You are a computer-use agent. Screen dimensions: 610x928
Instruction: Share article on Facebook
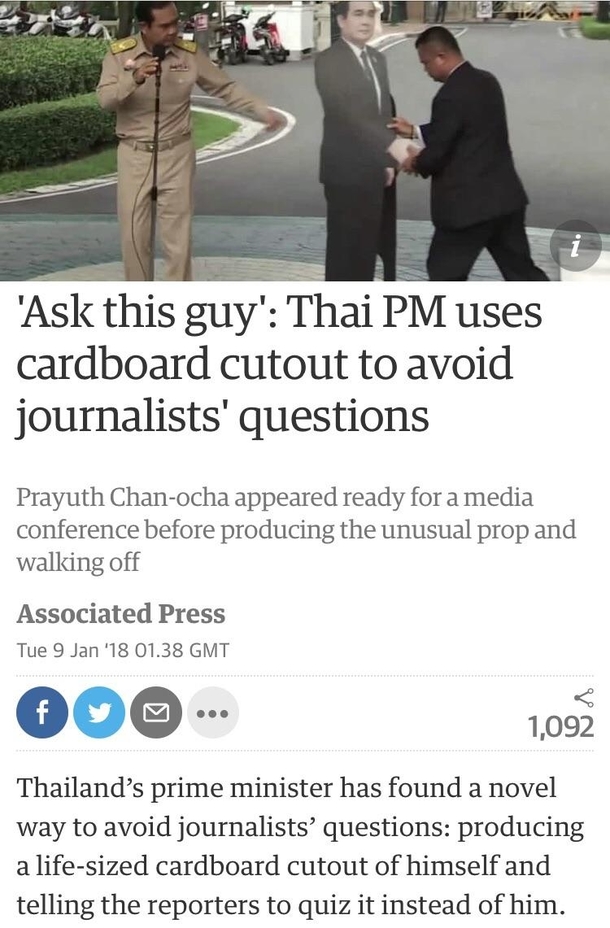[41, 713]
